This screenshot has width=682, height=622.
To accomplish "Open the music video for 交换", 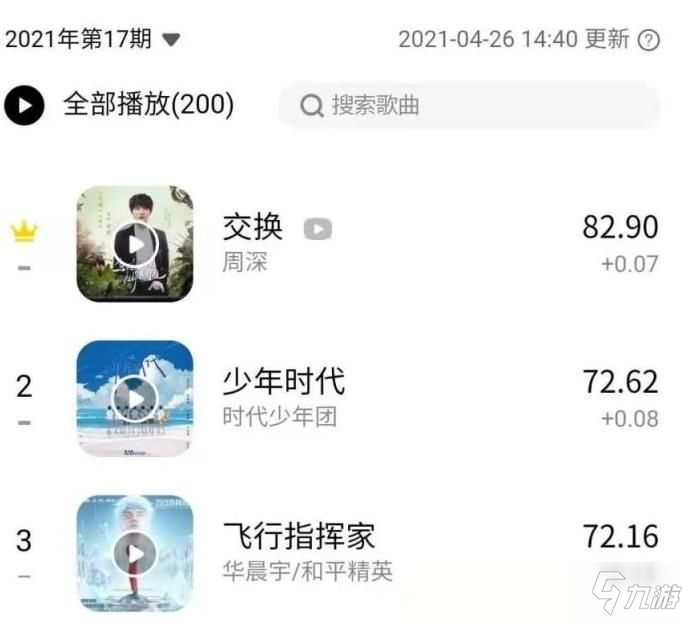I will [x=317, y=229].
